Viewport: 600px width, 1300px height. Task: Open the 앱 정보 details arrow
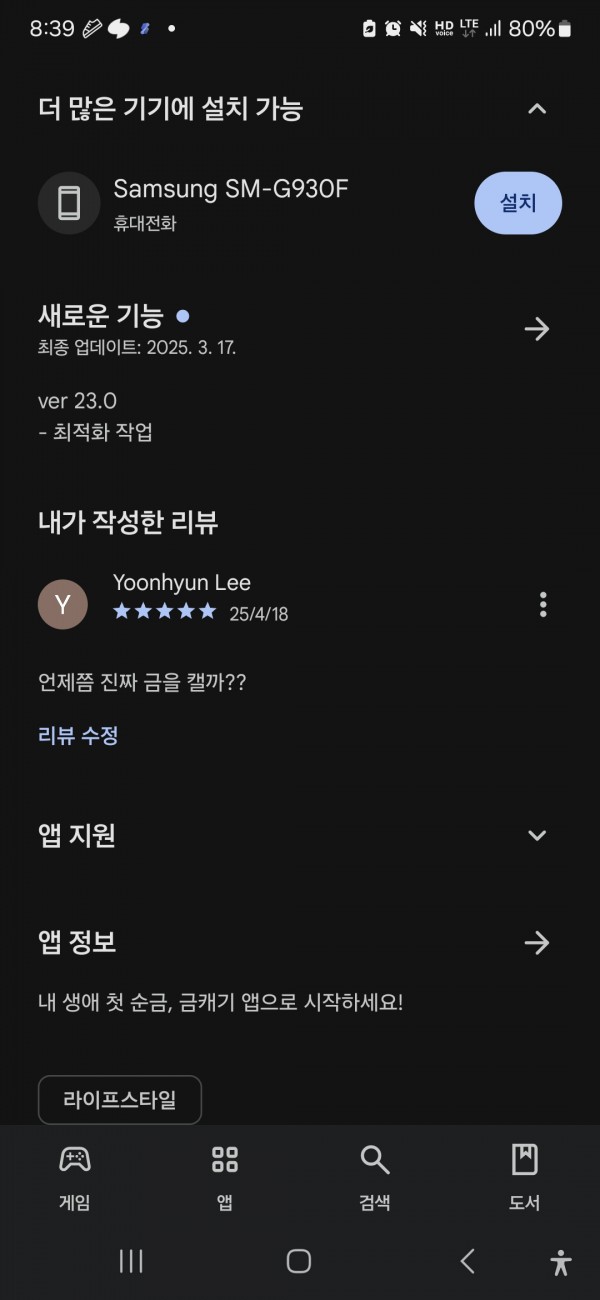tap(537, 942)
